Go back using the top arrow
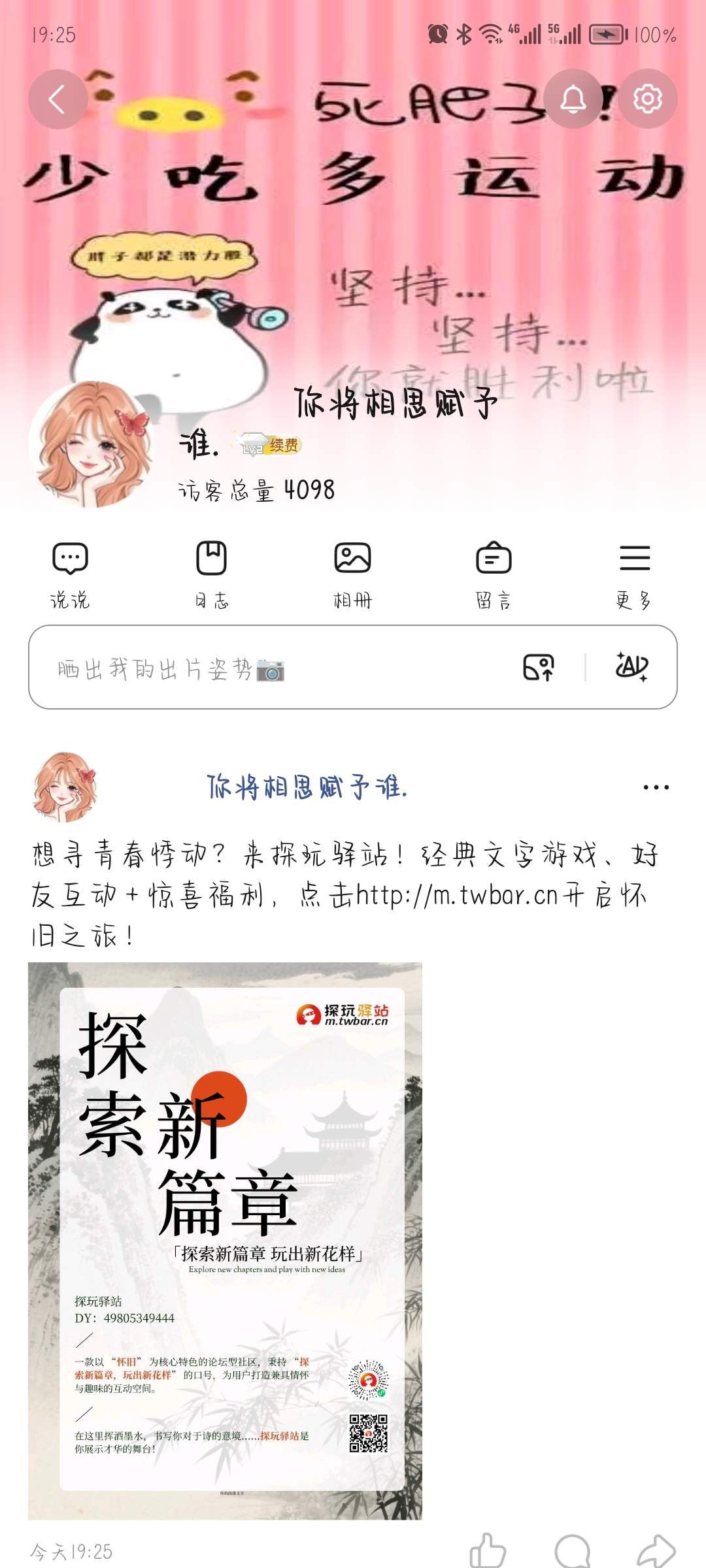Image resolution: width=706 pixels, height=1568 pixels. pyautogui.click(x=58, y=99)
